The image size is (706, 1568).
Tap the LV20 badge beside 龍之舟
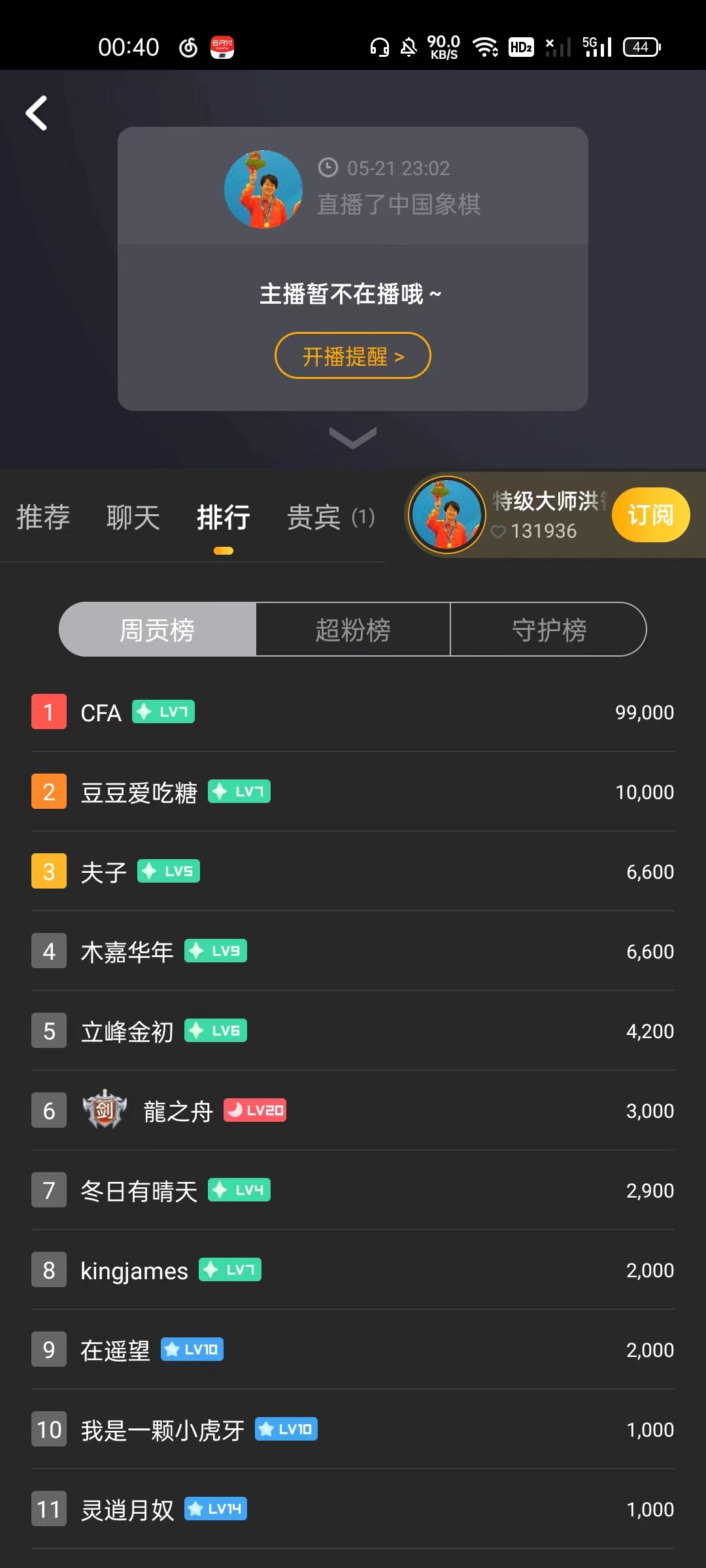coord(254,1110)
